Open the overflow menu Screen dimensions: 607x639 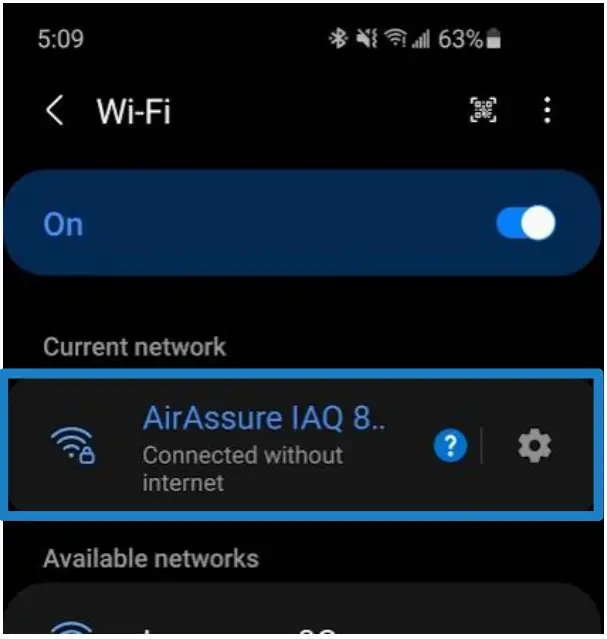click(547, 110)
